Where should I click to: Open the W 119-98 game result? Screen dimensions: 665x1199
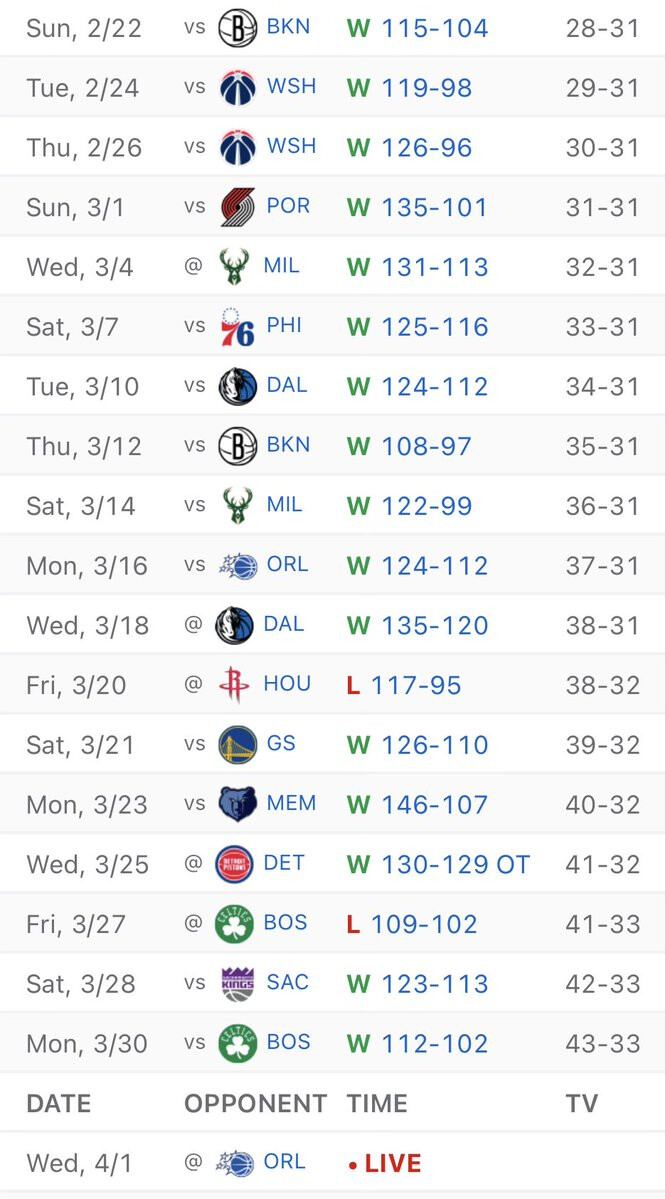410,88
